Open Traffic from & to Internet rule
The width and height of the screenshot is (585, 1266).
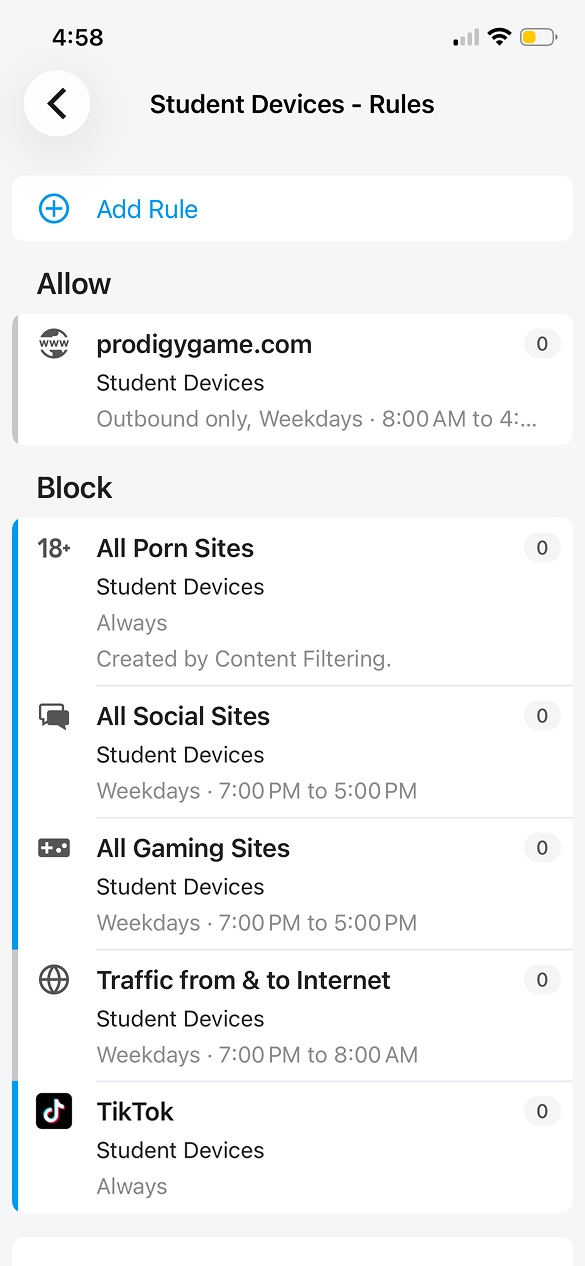[292, 1016]
